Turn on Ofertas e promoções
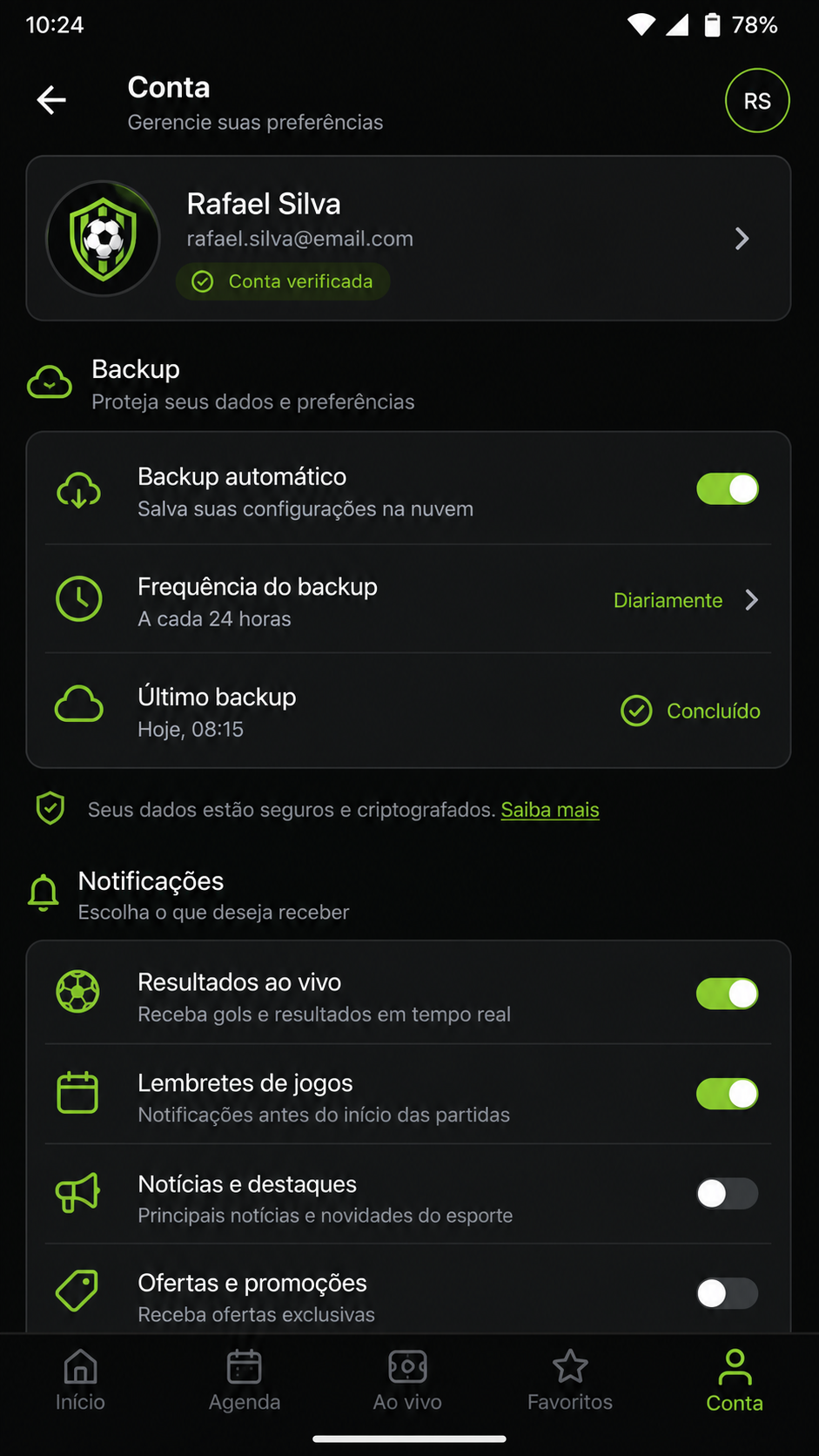819x1456 pixels. (728, 1293)
